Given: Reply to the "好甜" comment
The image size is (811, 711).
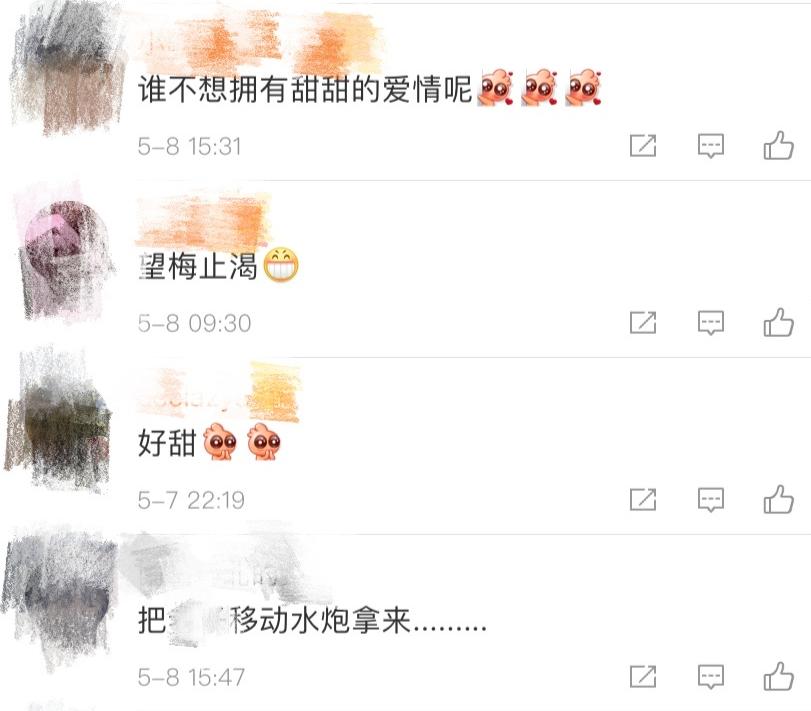Looking at the screenshot, I should (x=710, y=498).
